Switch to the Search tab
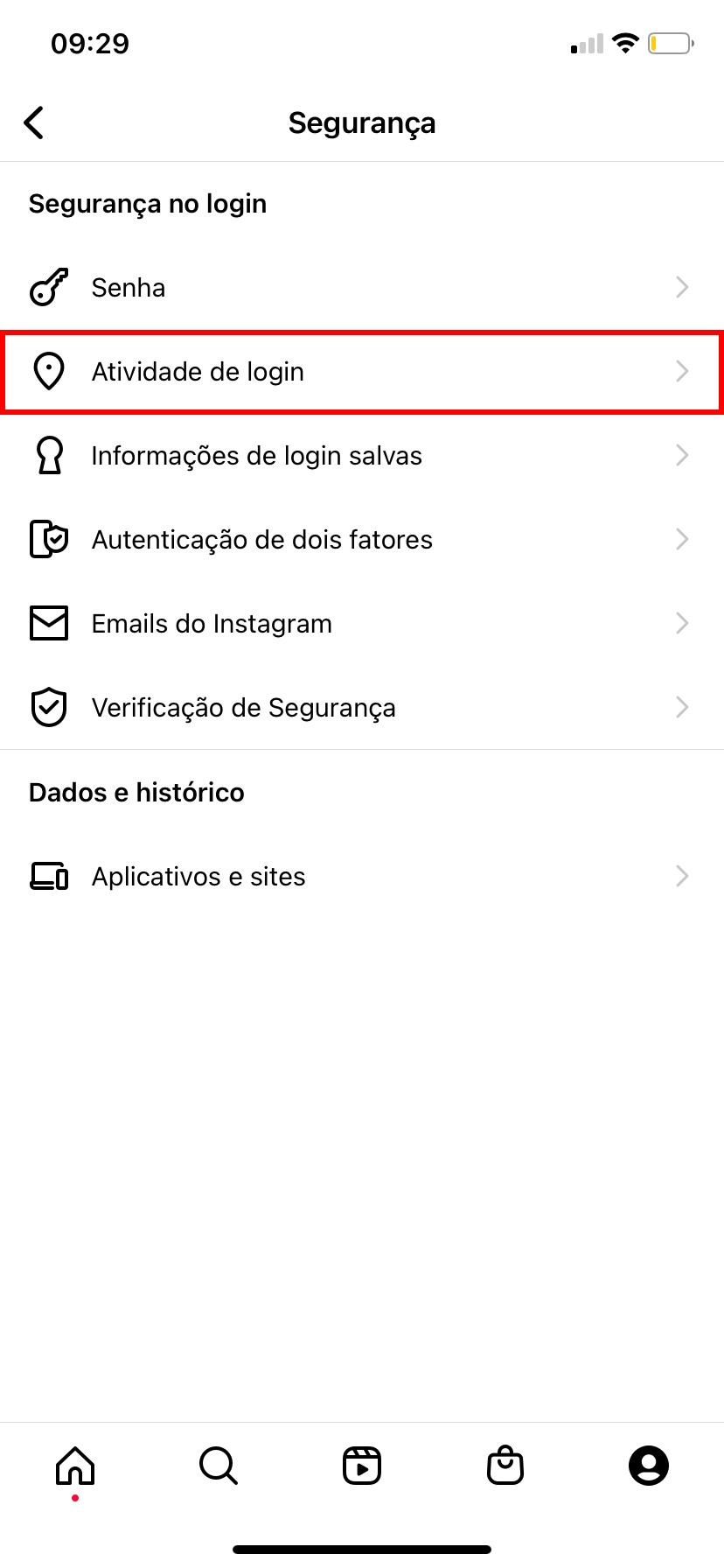The image size is (724, 1568). (219, 1466)
